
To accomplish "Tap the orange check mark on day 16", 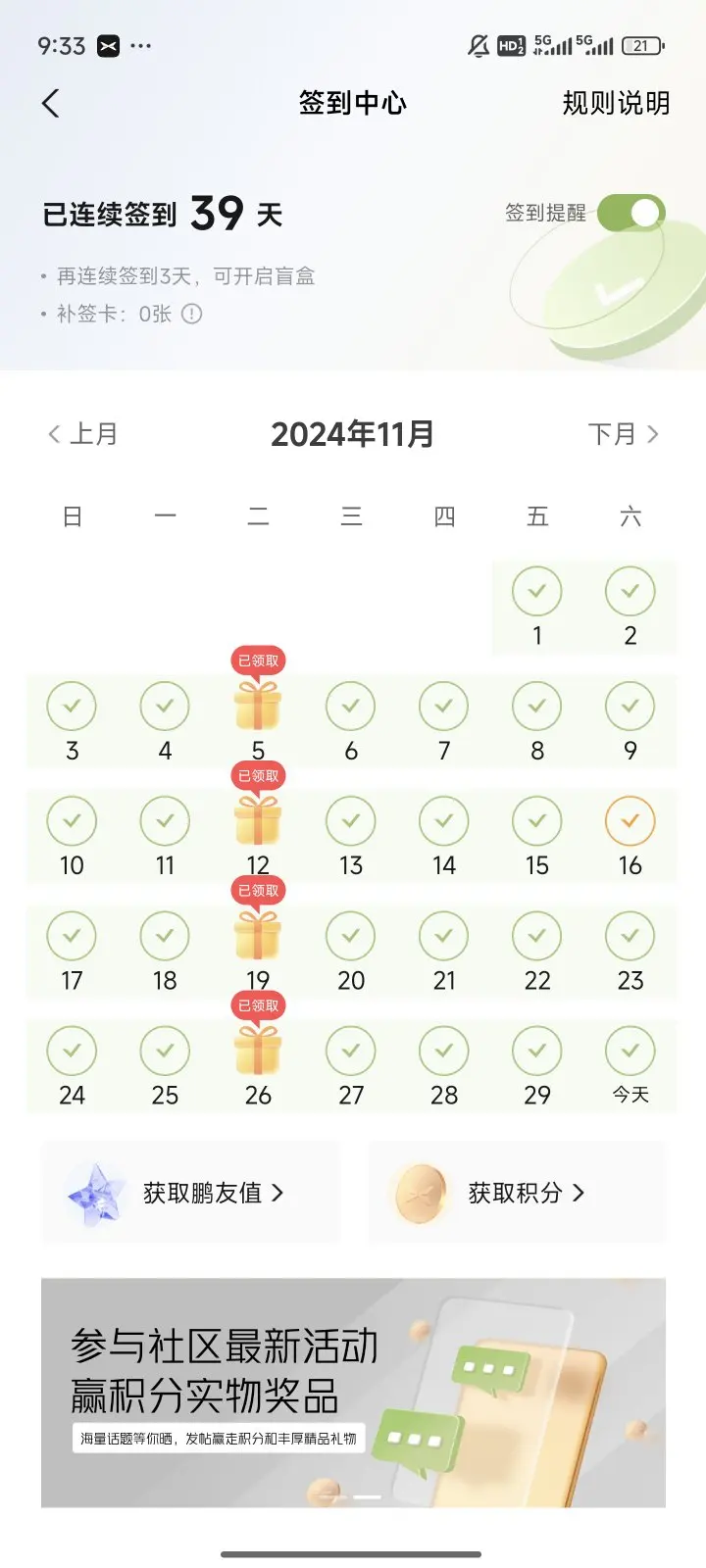I will pos(630,821).
